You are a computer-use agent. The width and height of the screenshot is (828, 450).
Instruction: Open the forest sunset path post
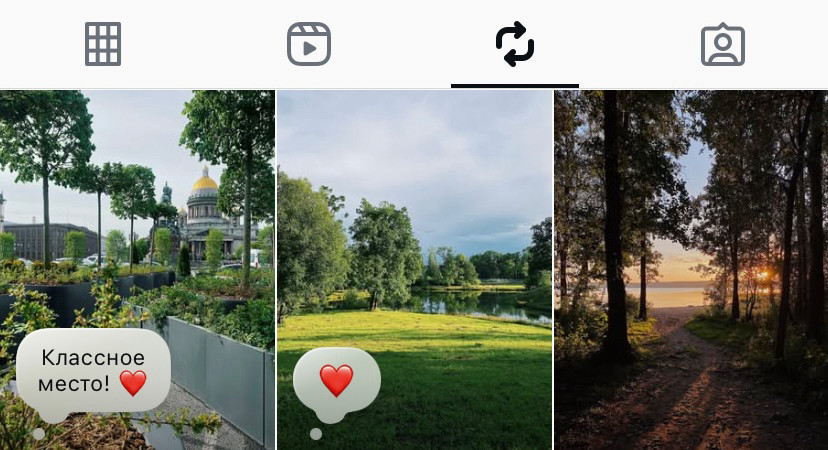point(691,270)
